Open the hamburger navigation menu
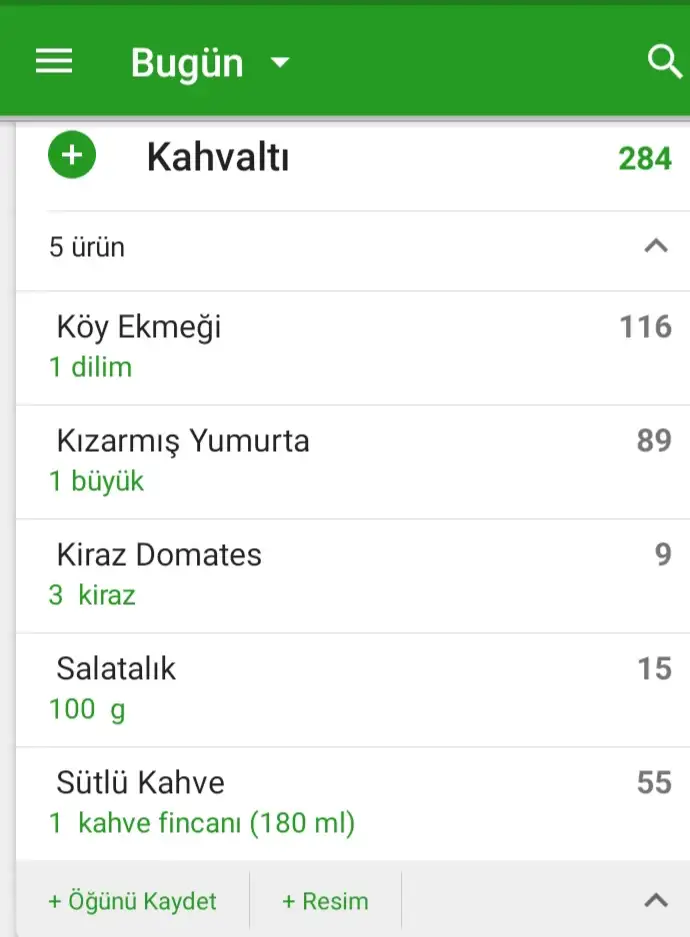Screen dimensions: 690x937 click(x=54, y=62)
